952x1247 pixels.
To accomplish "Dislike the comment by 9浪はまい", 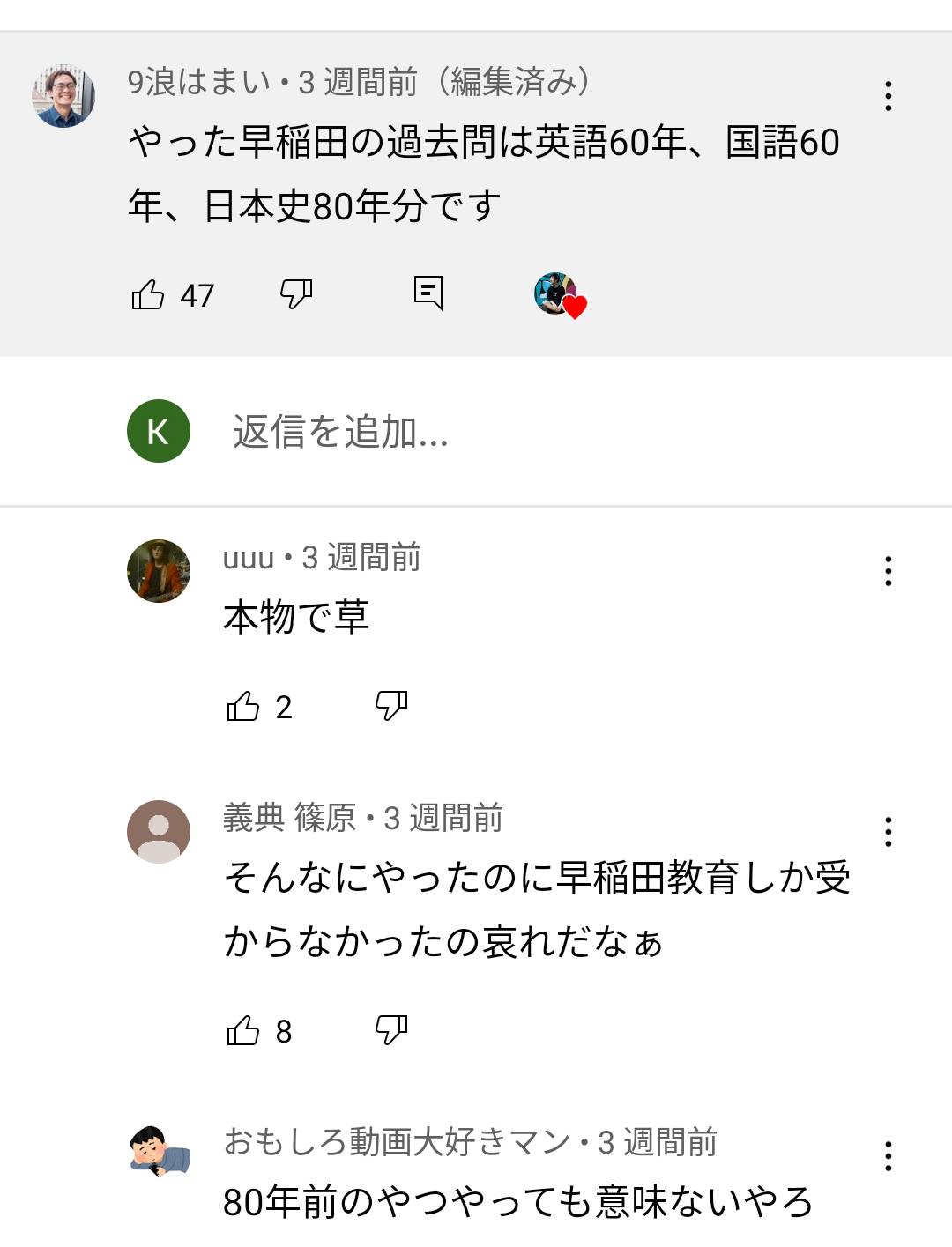I will [296, 293].
